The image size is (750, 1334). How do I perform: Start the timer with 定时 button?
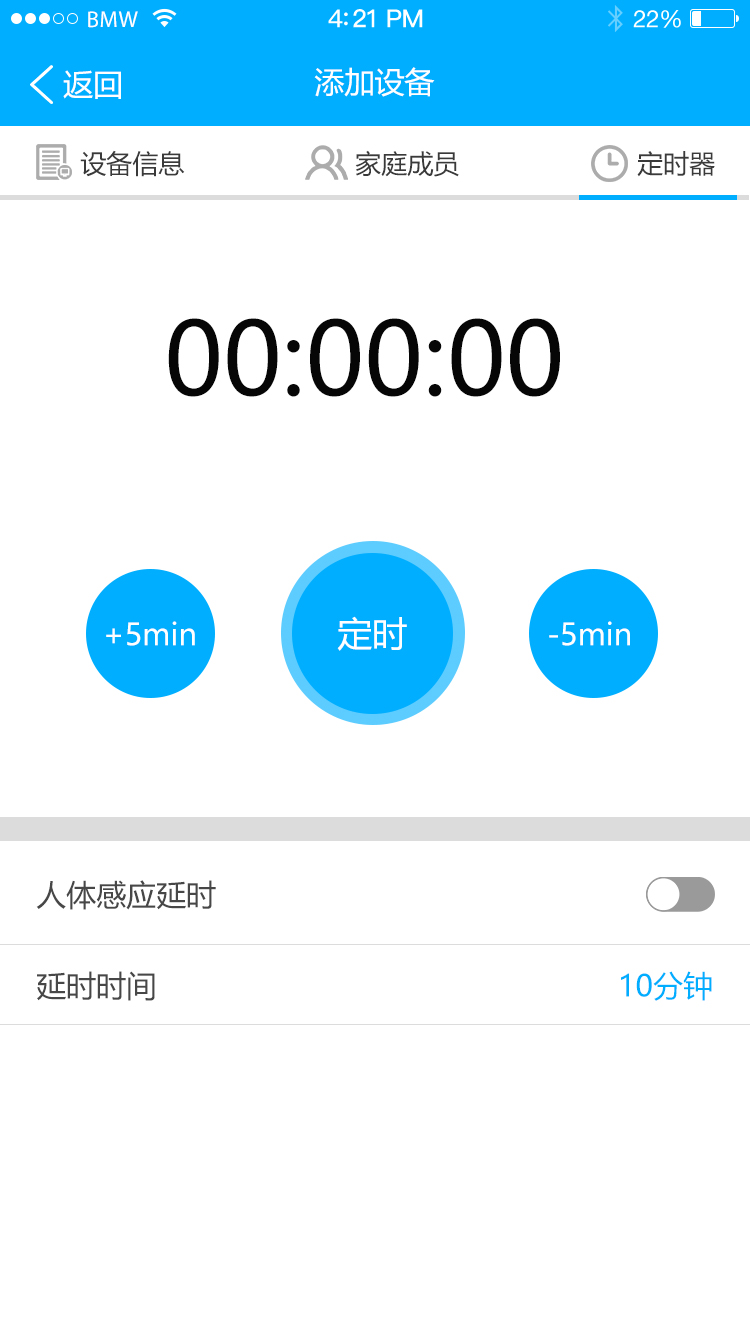tap(373, 633)
